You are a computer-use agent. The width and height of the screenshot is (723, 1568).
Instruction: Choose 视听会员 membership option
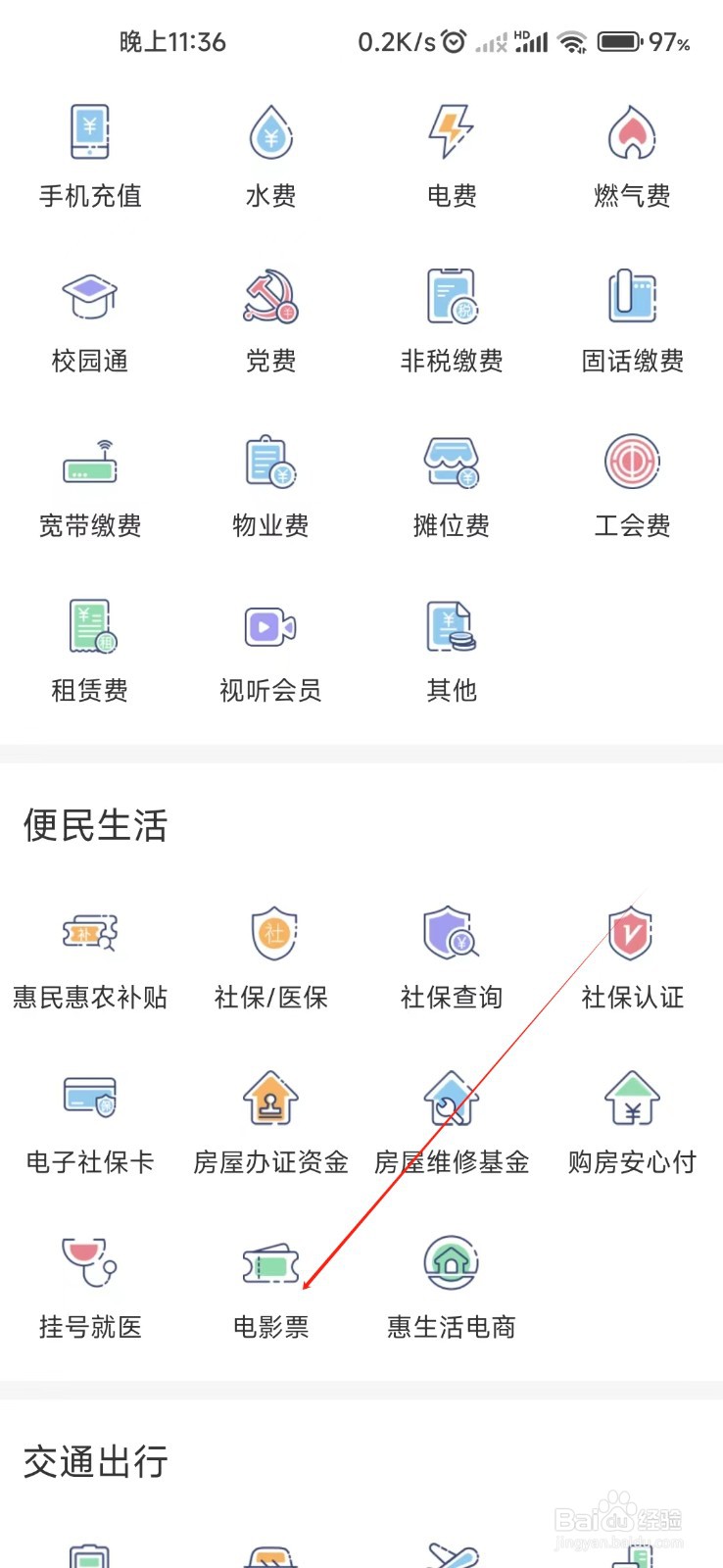(270, 651)
